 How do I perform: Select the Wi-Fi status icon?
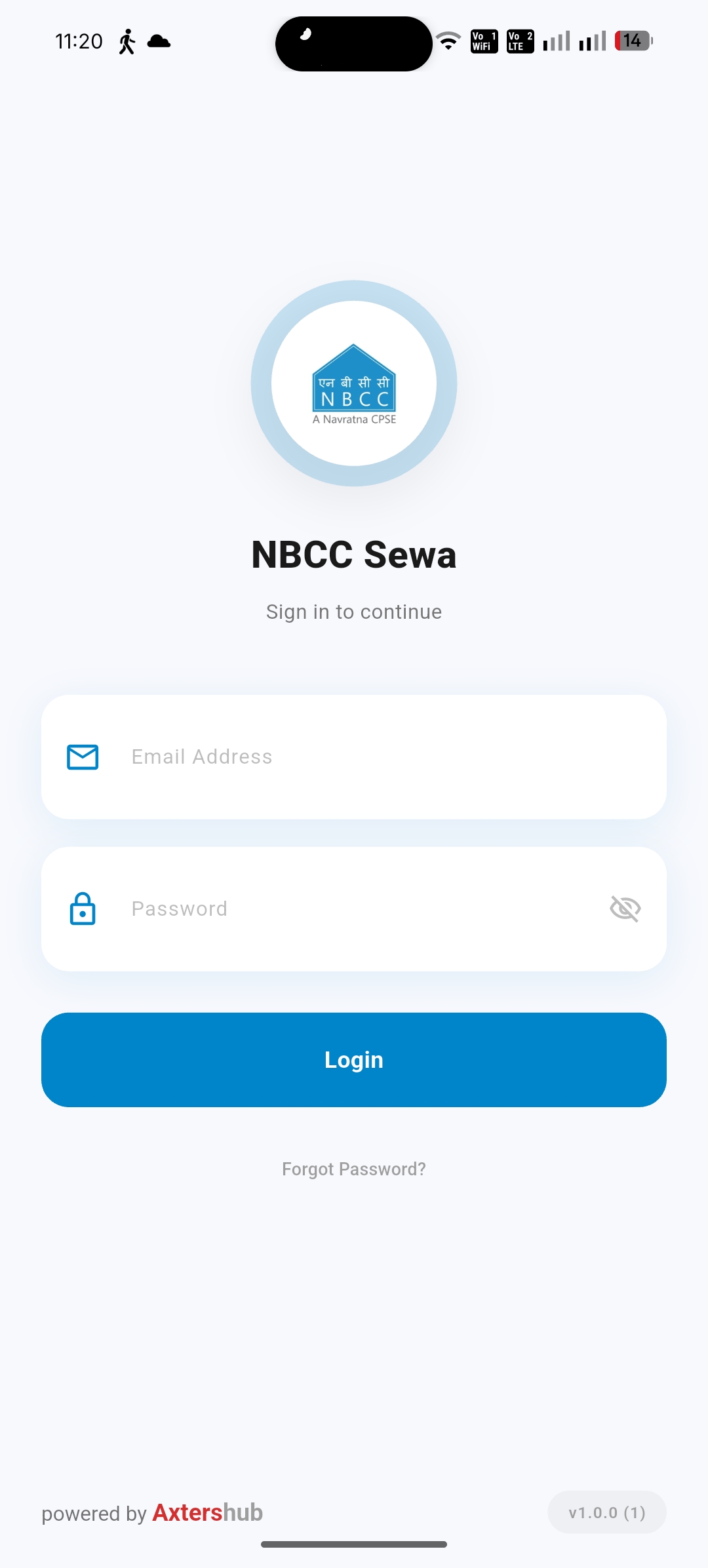[448, 41]
